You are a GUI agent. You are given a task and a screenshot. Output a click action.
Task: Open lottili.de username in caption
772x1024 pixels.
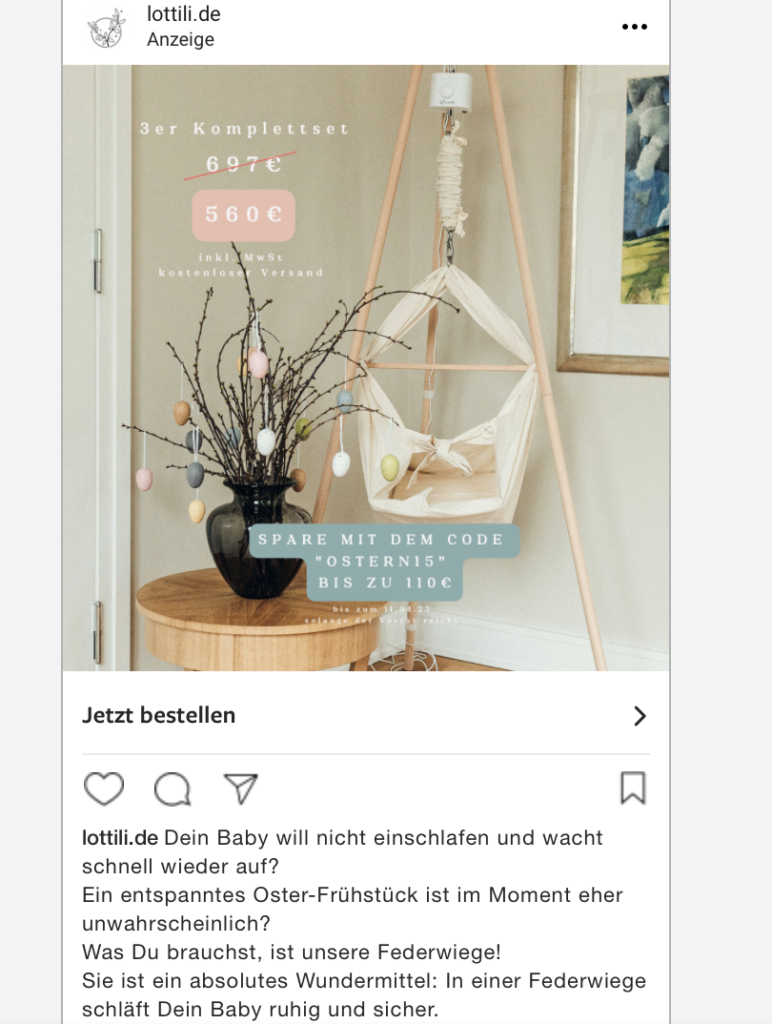coord(119,837)
